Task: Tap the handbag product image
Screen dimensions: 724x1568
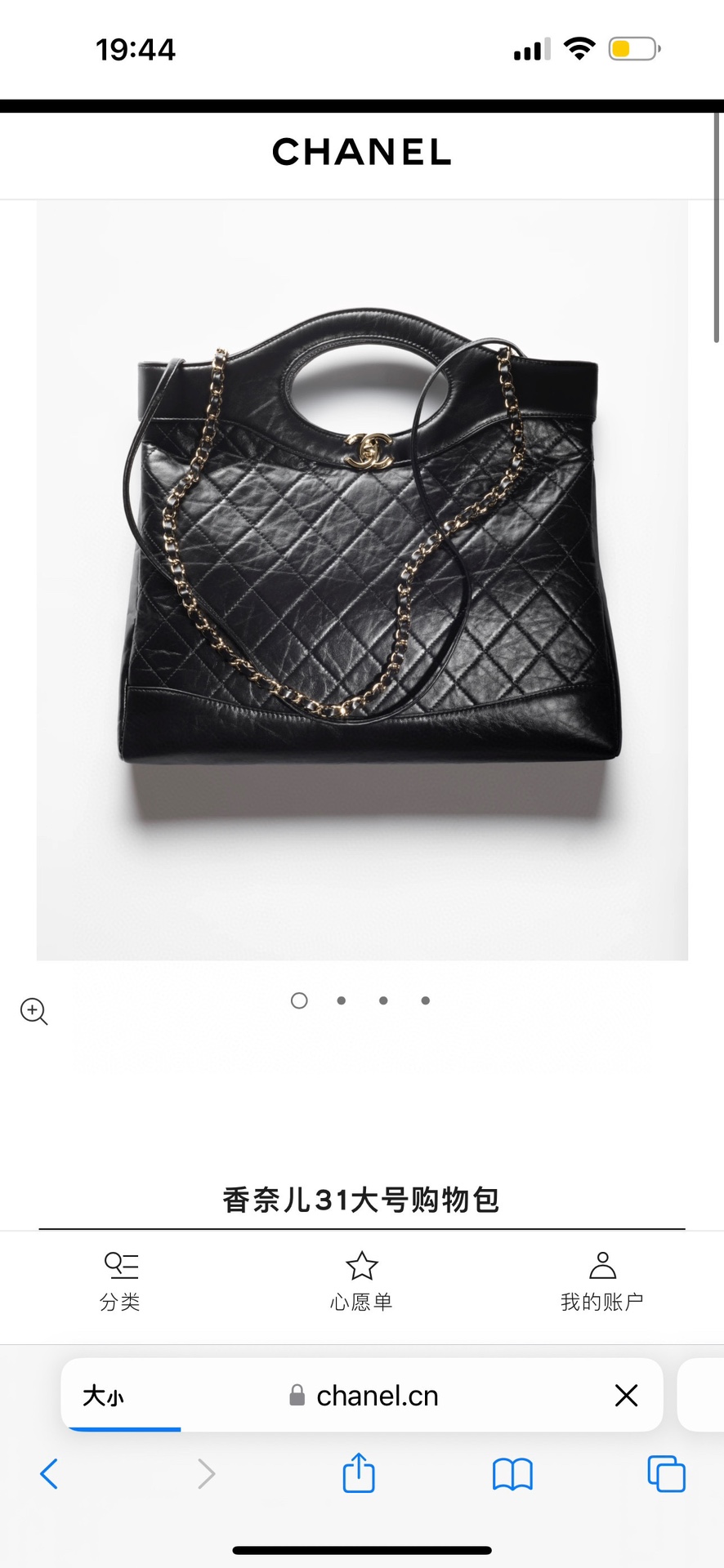Action: (362, 581)
